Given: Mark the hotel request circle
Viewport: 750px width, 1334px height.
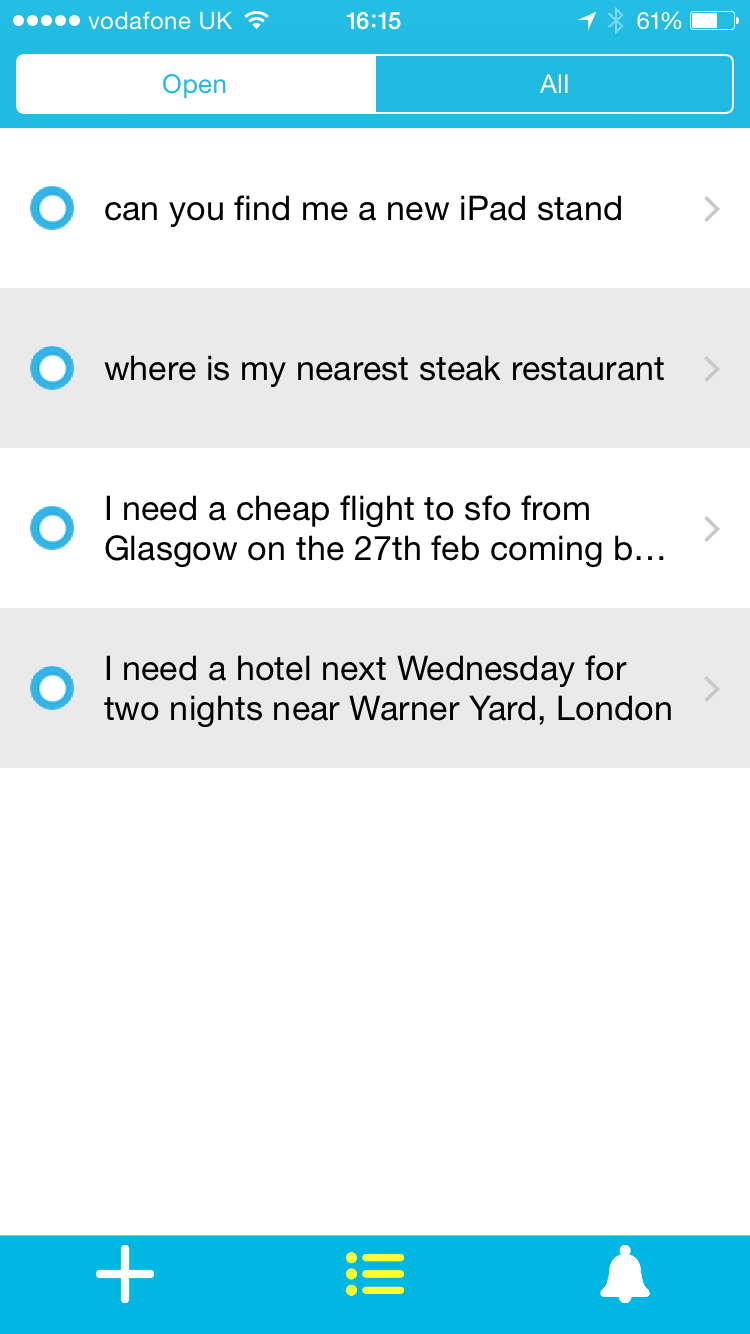Looking at the screenshot, I should point(52,689).
